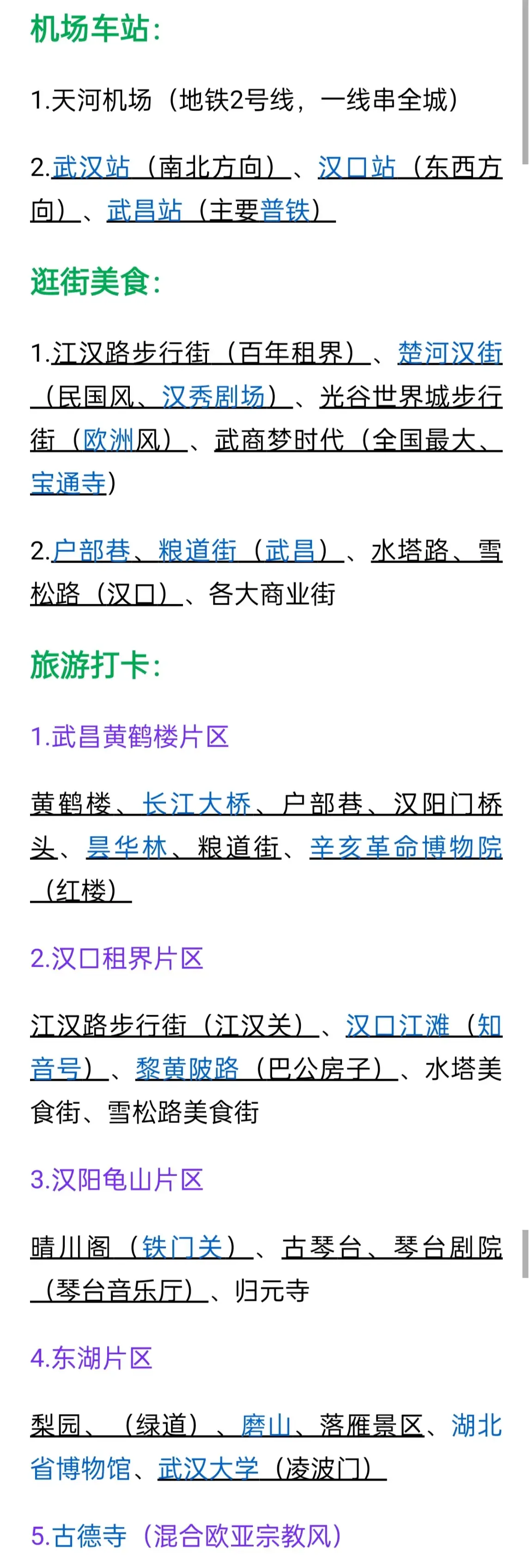Tap the 欧洲 link
530x1568 pixels.
(x=108, y=440)
